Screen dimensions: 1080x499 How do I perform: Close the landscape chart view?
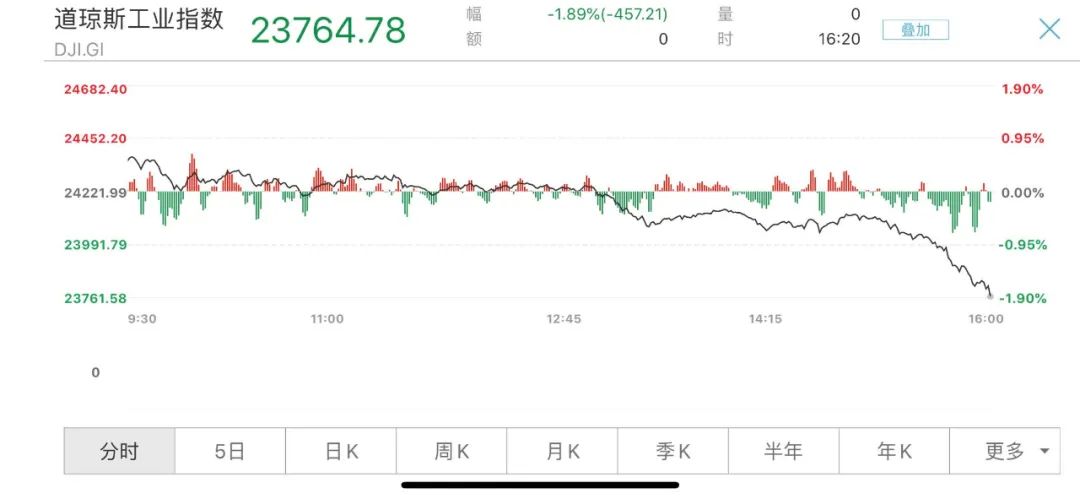tap(1049, 29)
